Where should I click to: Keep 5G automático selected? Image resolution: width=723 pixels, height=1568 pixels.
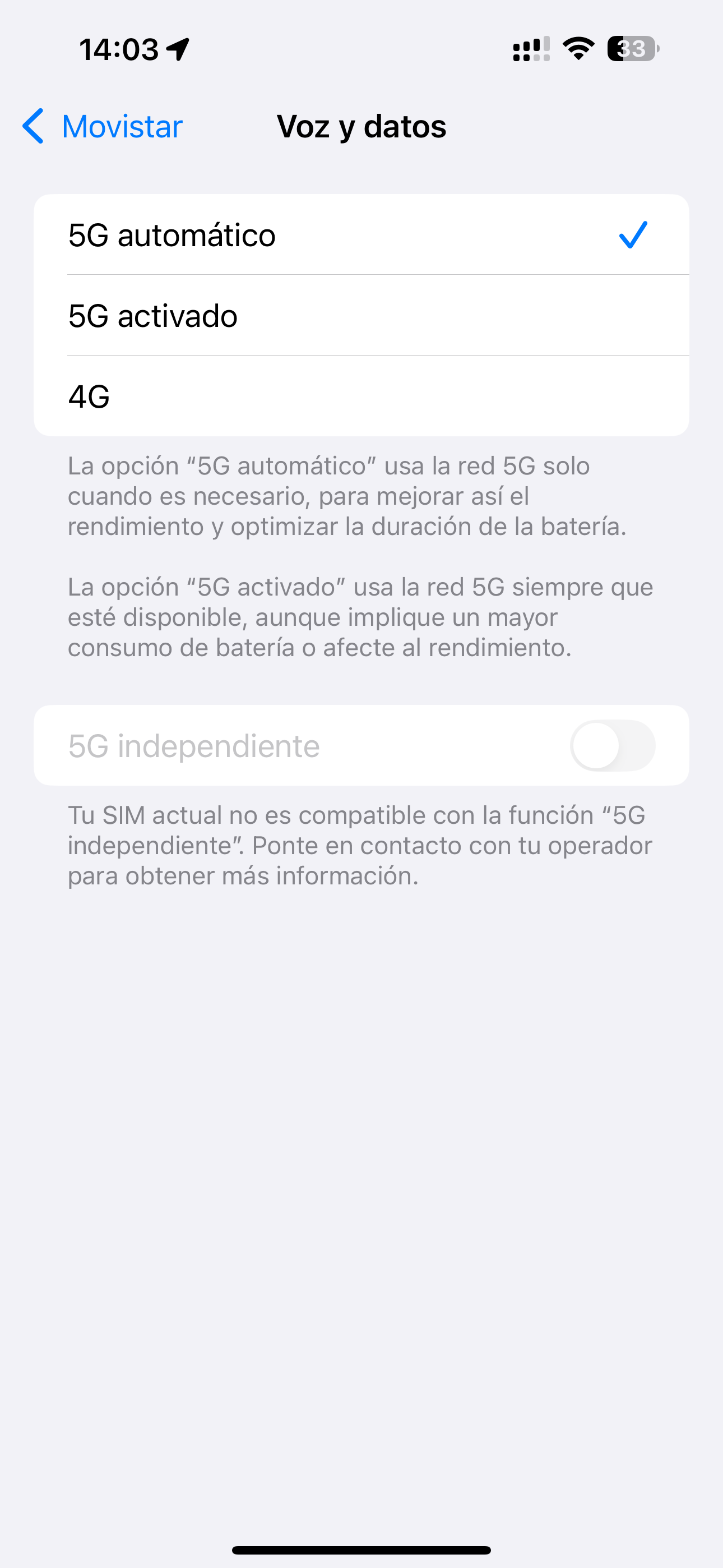361,236
